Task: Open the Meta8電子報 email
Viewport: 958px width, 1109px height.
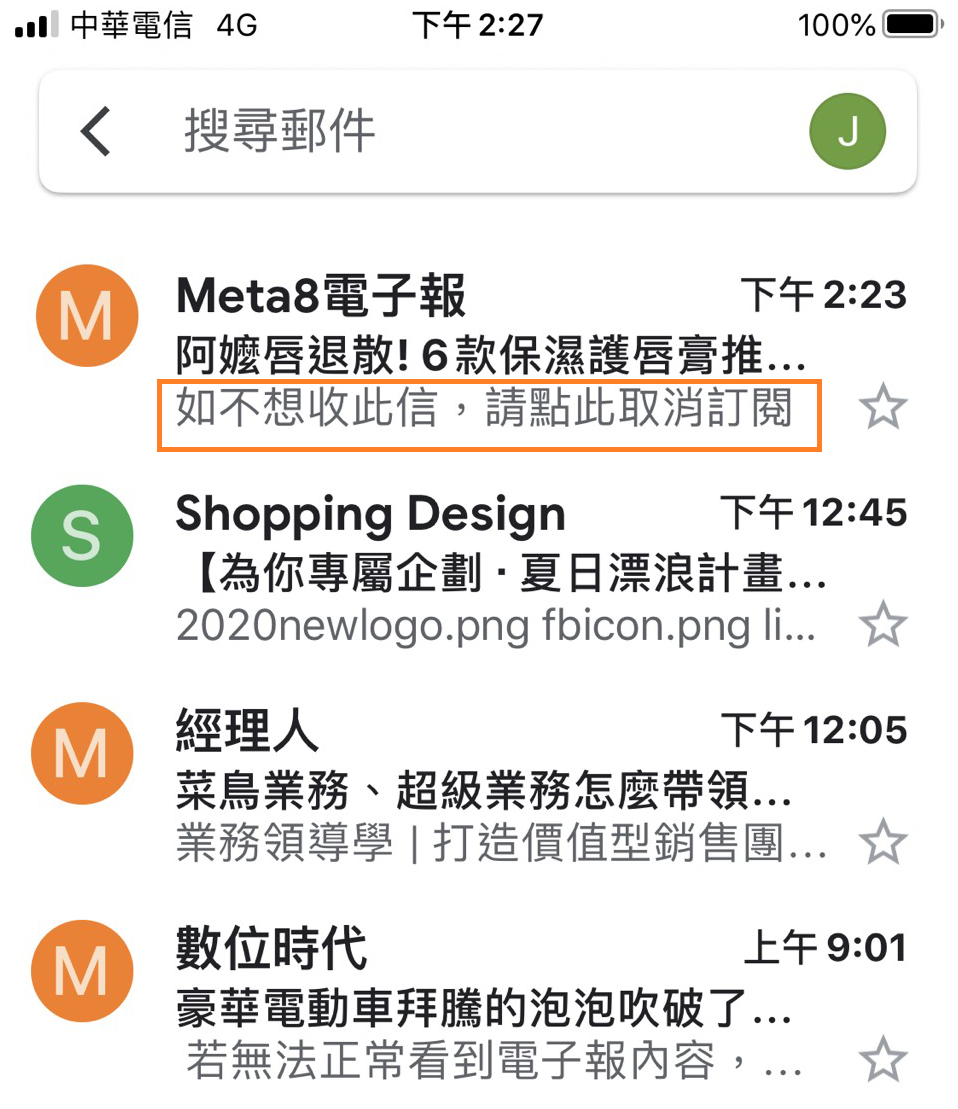Action: (490, 352)
